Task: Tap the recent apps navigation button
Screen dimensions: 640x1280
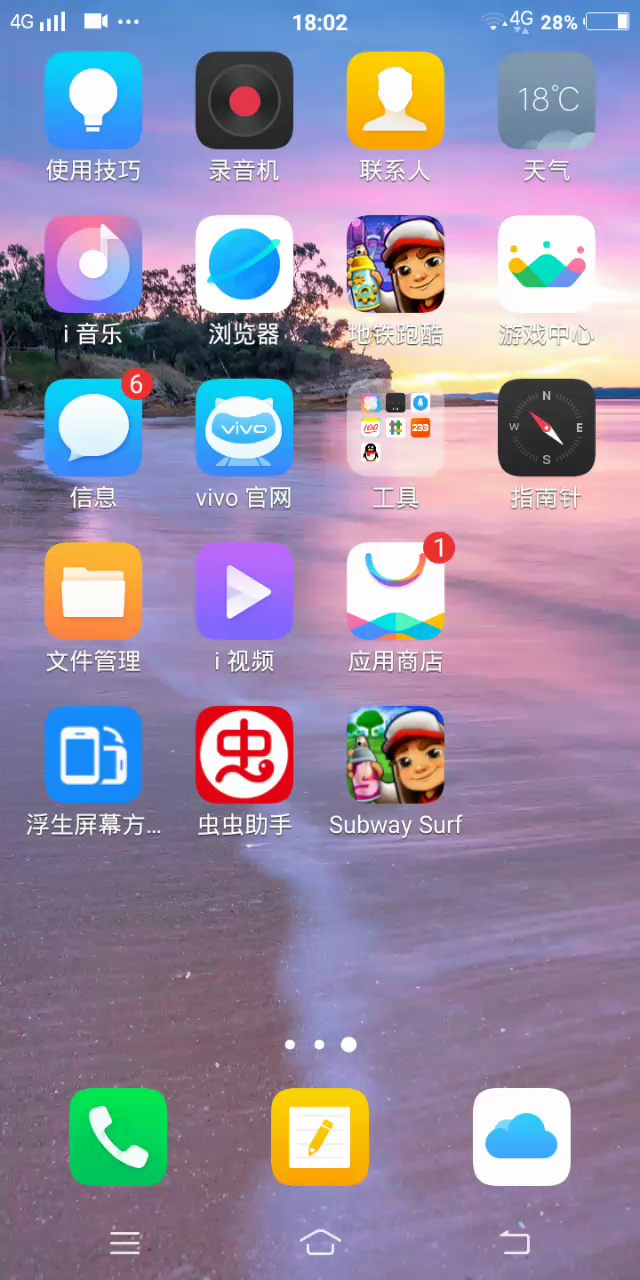Action: pyautogui.click(x=125, y=1242)
